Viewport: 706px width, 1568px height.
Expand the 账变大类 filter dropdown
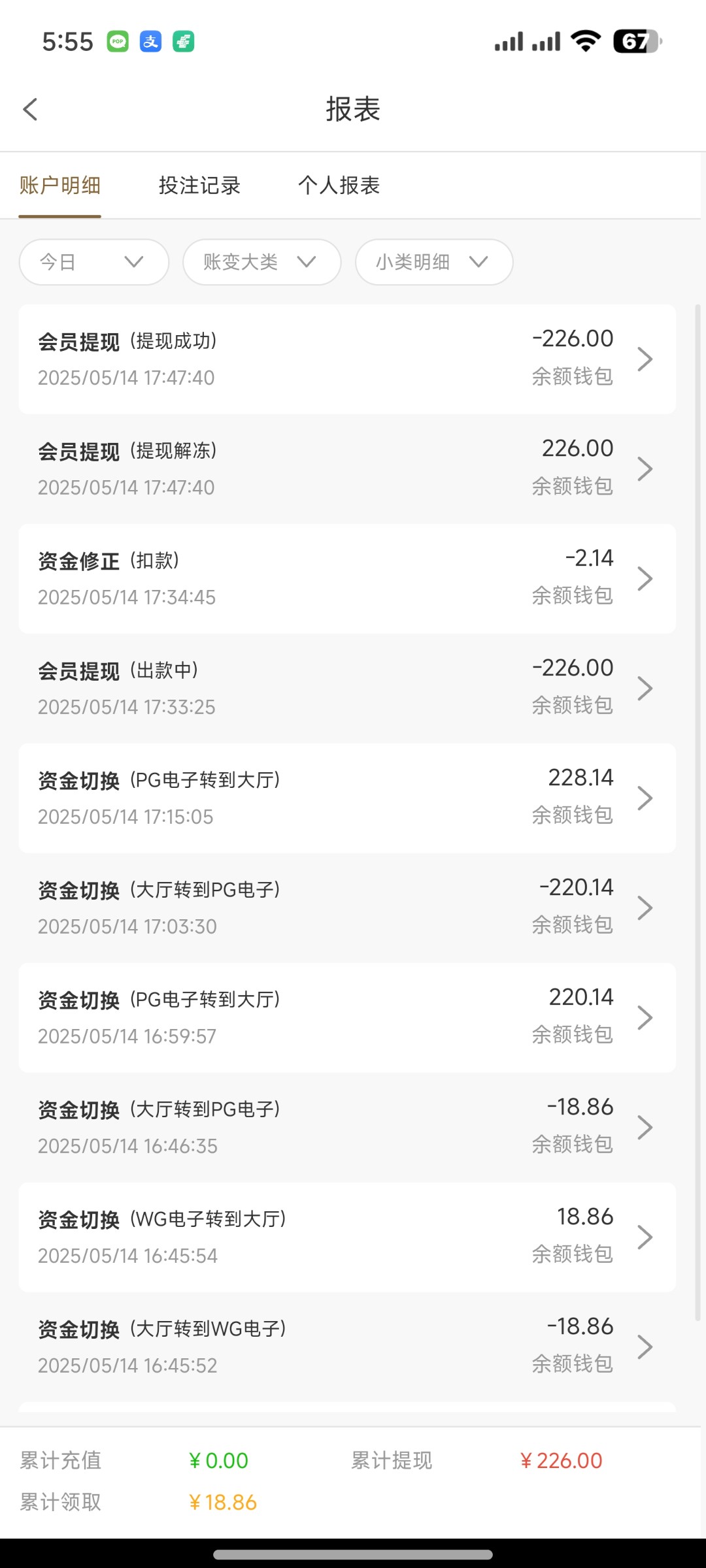[261, 262]
